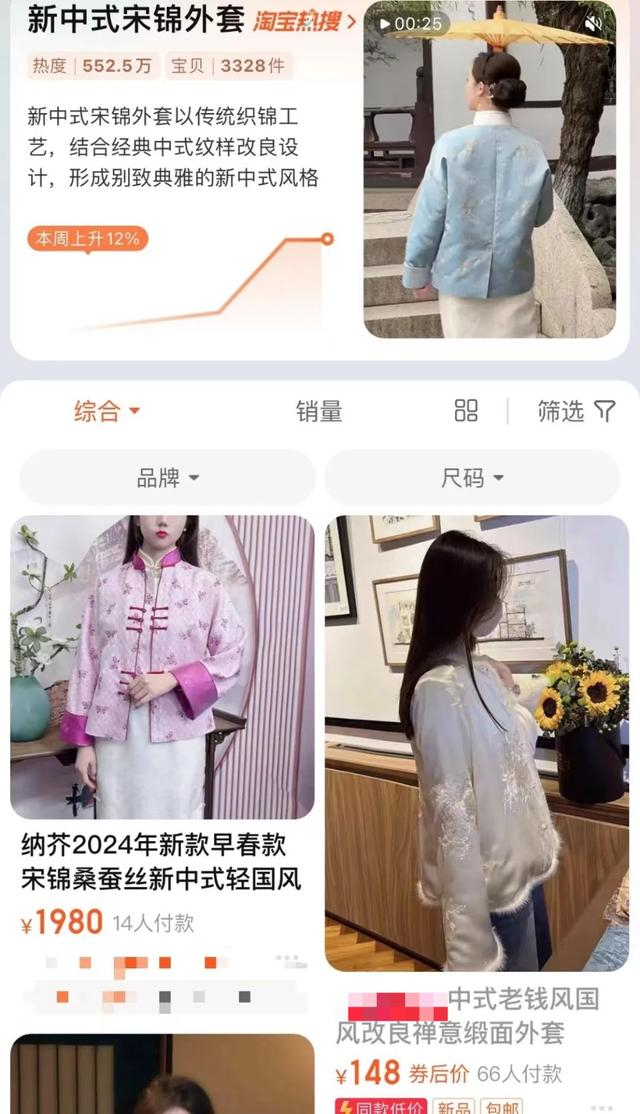Unmute the video preview sound
This screenshot has height=1114, width=640.
[593, 23]
